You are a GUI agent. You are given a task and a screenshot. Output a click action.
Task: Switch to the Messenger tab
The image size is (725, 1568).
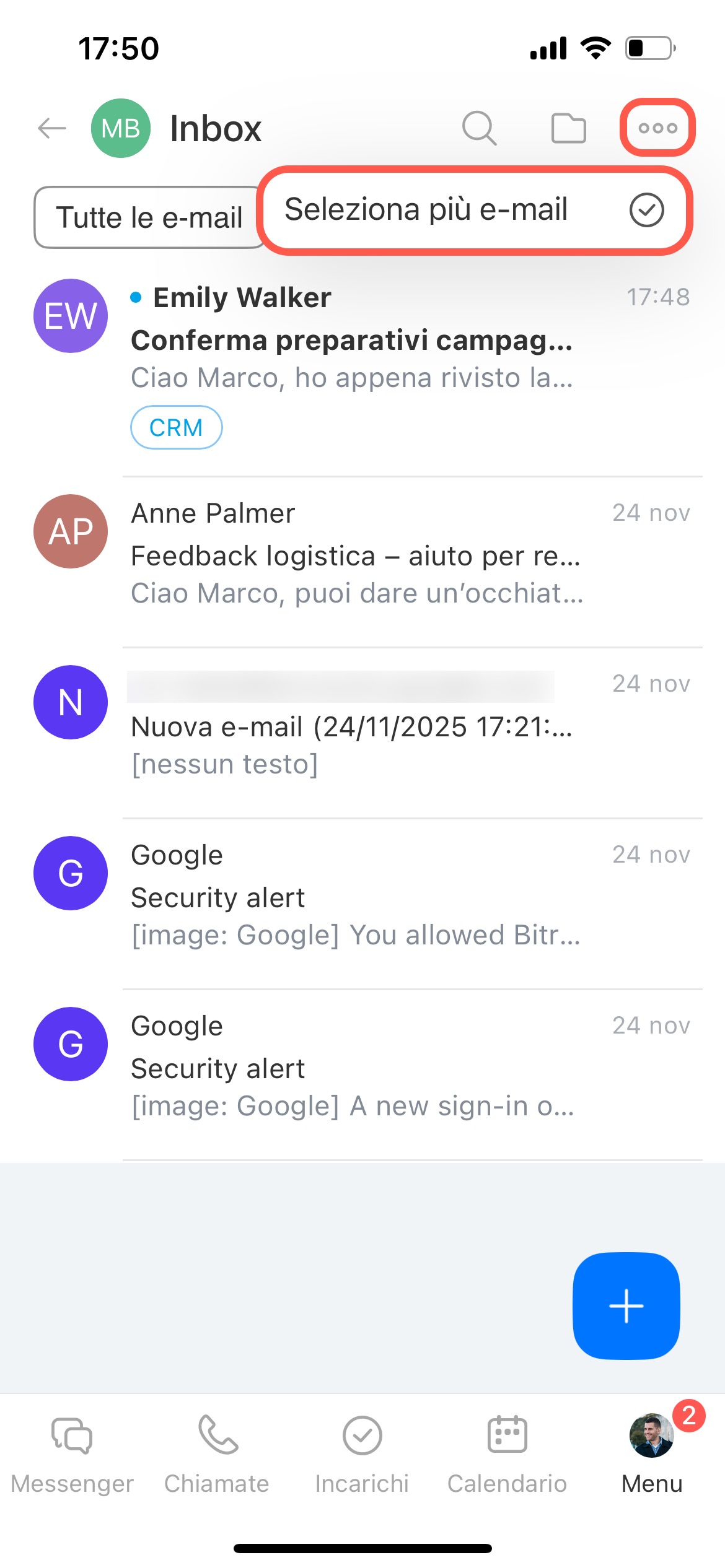coord(72,1449)
